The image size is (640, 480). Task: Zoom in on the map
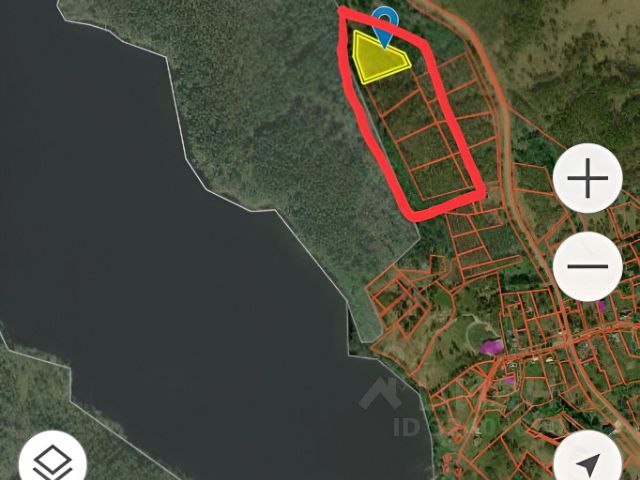pyautogui.click(x=588, y=180)
